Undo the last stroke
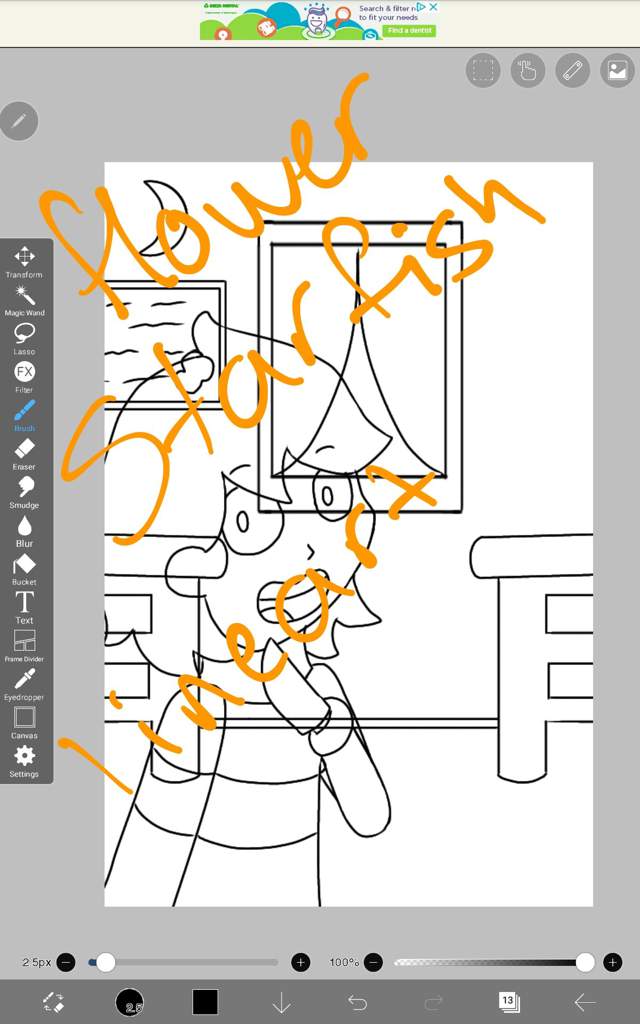Image resolution: width=640 pixels, height=1024 pixels. 357,1002
